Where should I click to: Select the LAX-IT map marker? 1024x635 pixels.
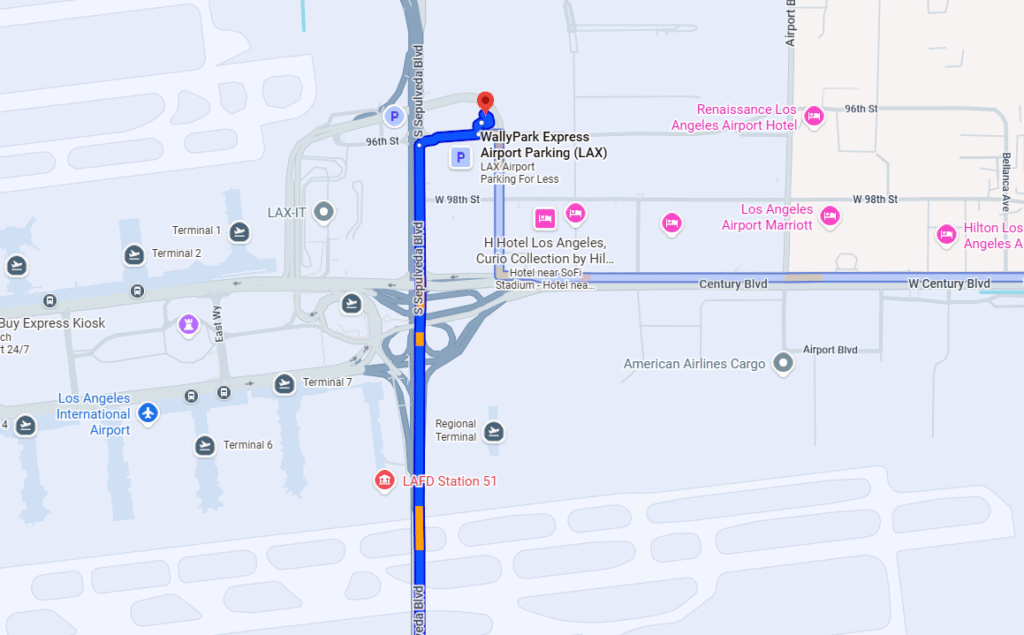[323, 212]
